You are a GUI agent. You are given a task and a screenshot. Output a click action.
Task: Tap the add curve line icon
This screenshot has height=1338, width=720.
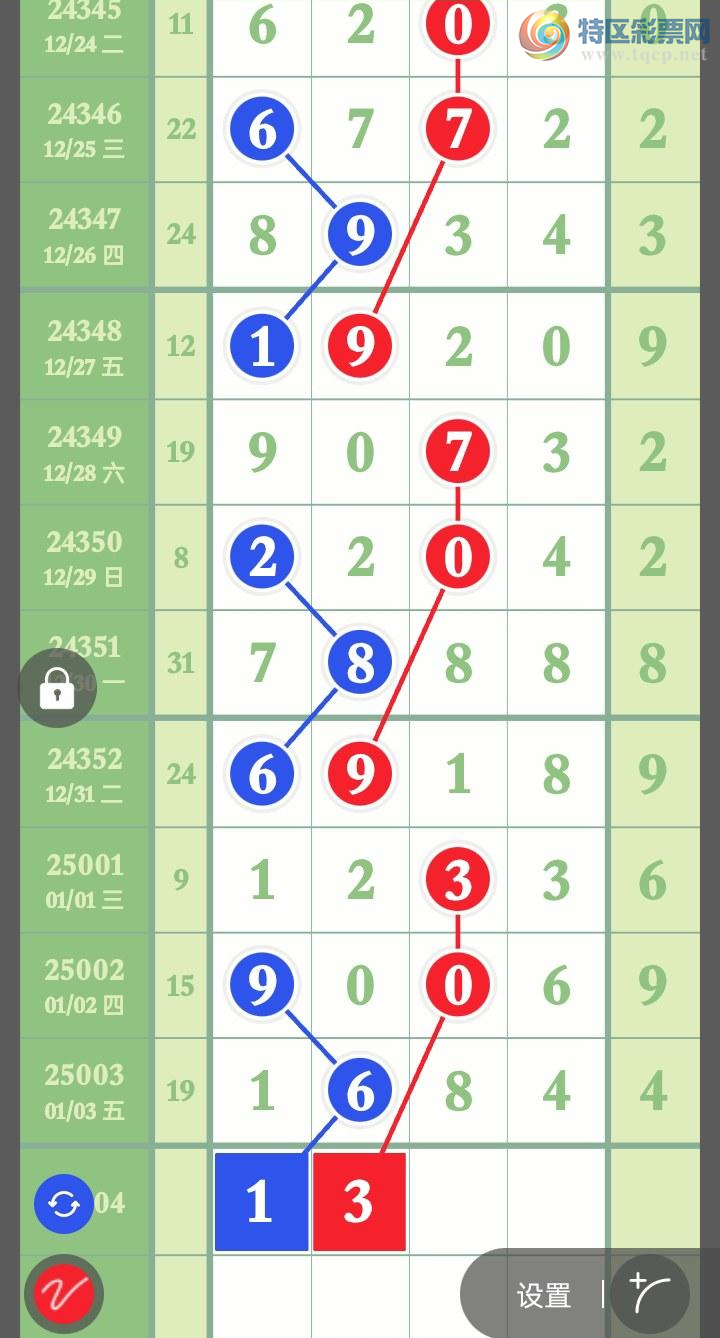(650, 1294)
